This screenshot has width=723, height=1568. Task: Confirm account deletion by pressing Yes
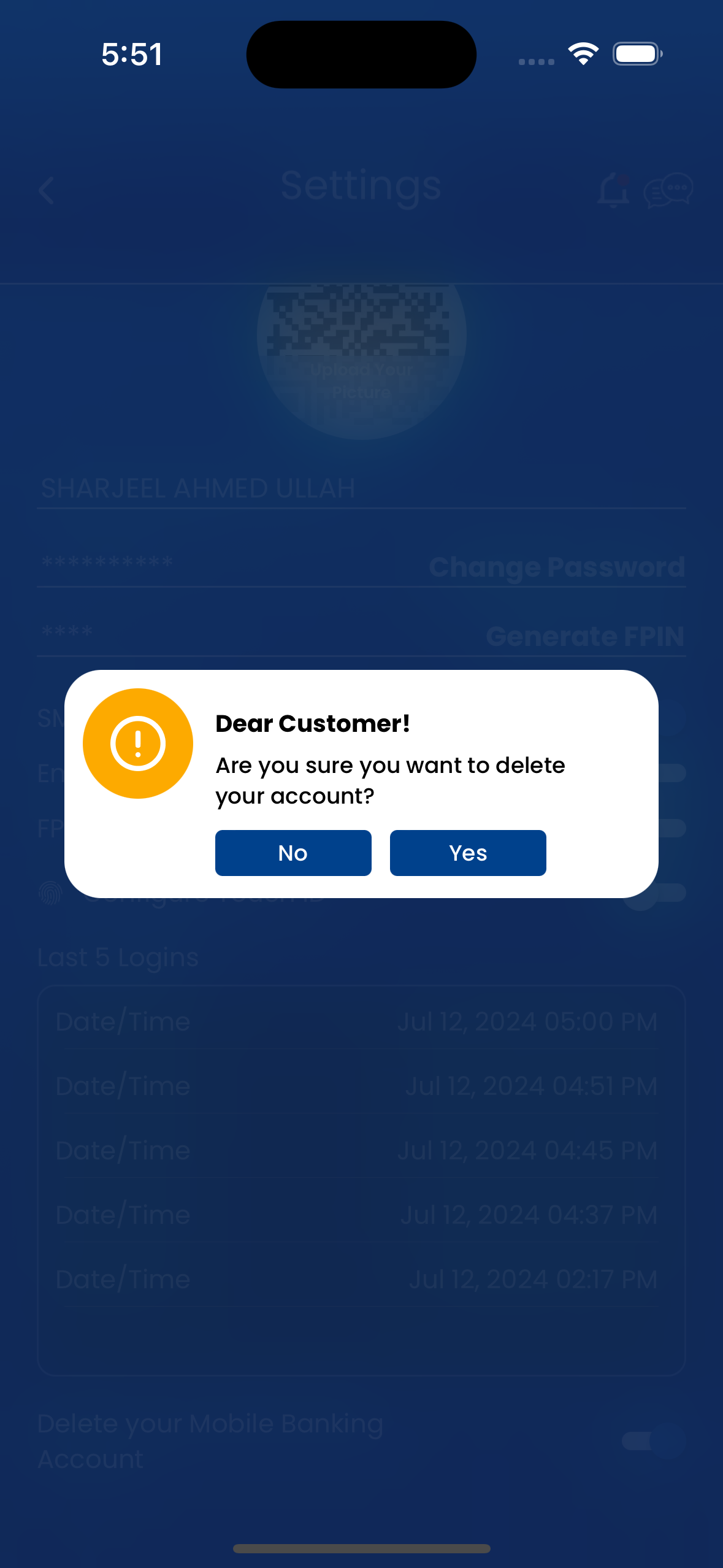pos(467,853)
